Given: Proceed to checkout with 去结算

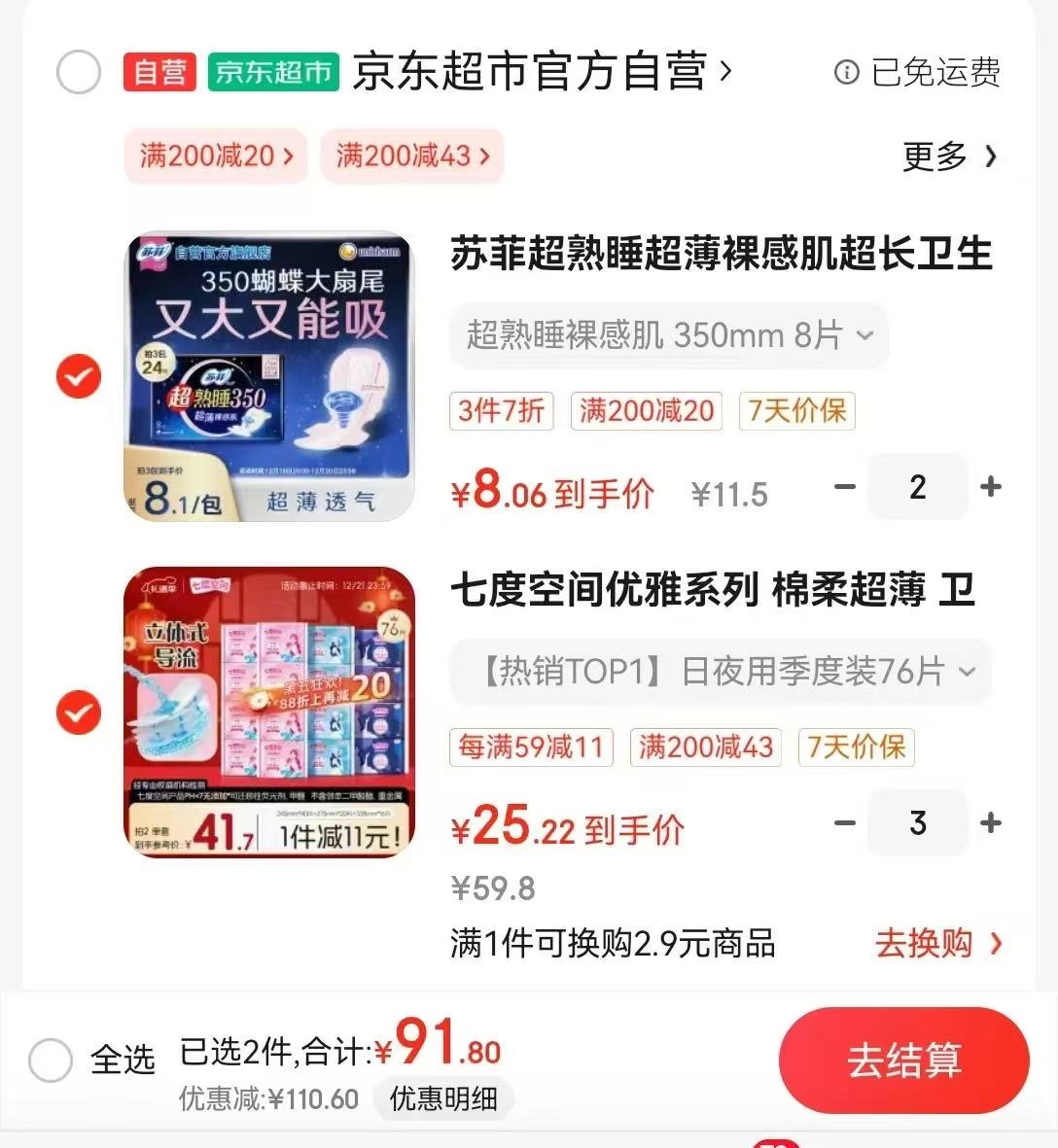Looking at the screenshot, I should tap(903, 1061).
